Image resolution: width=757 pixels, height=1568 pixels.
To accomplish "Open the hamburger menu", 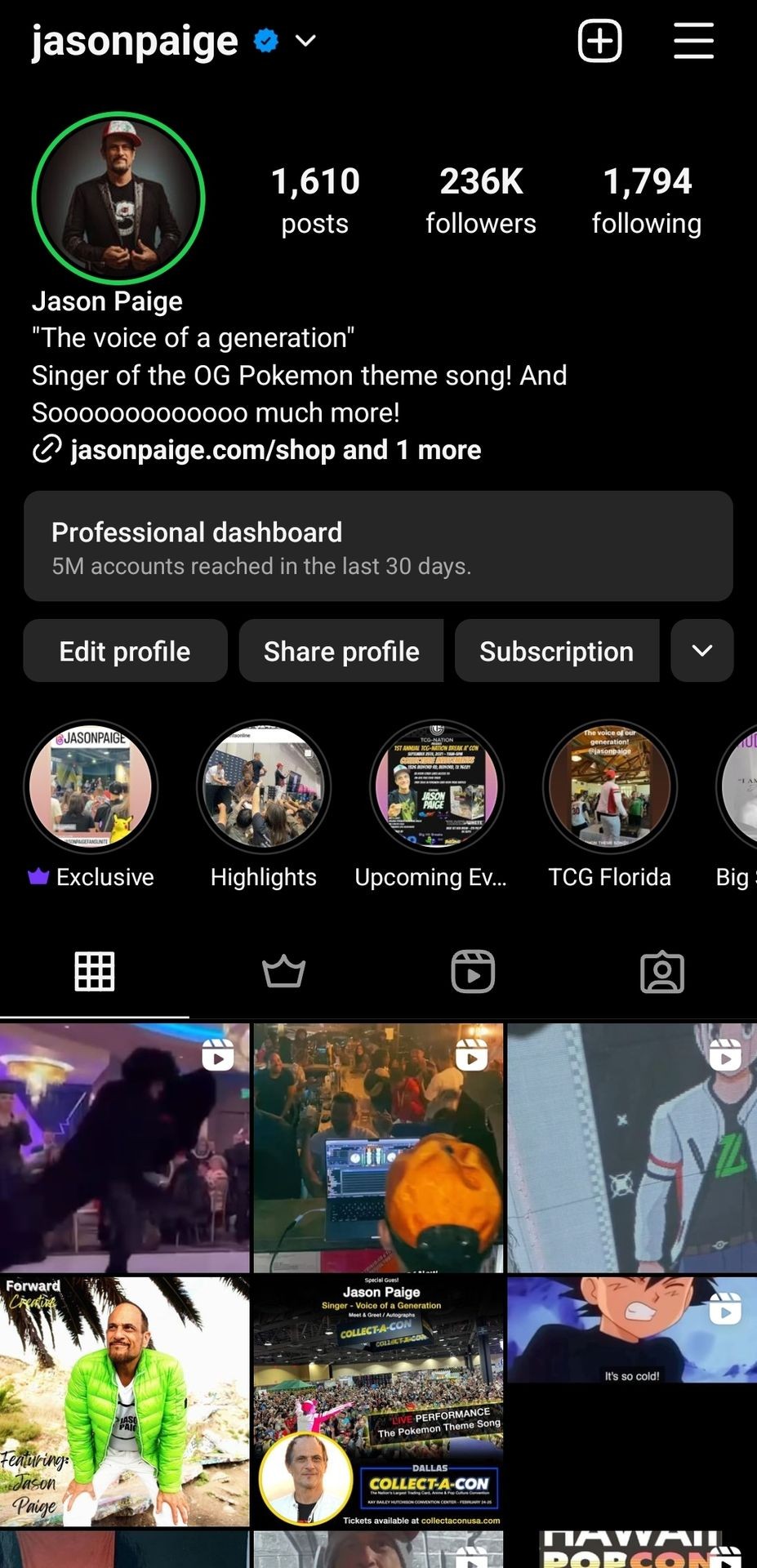I will pos(693,41).
